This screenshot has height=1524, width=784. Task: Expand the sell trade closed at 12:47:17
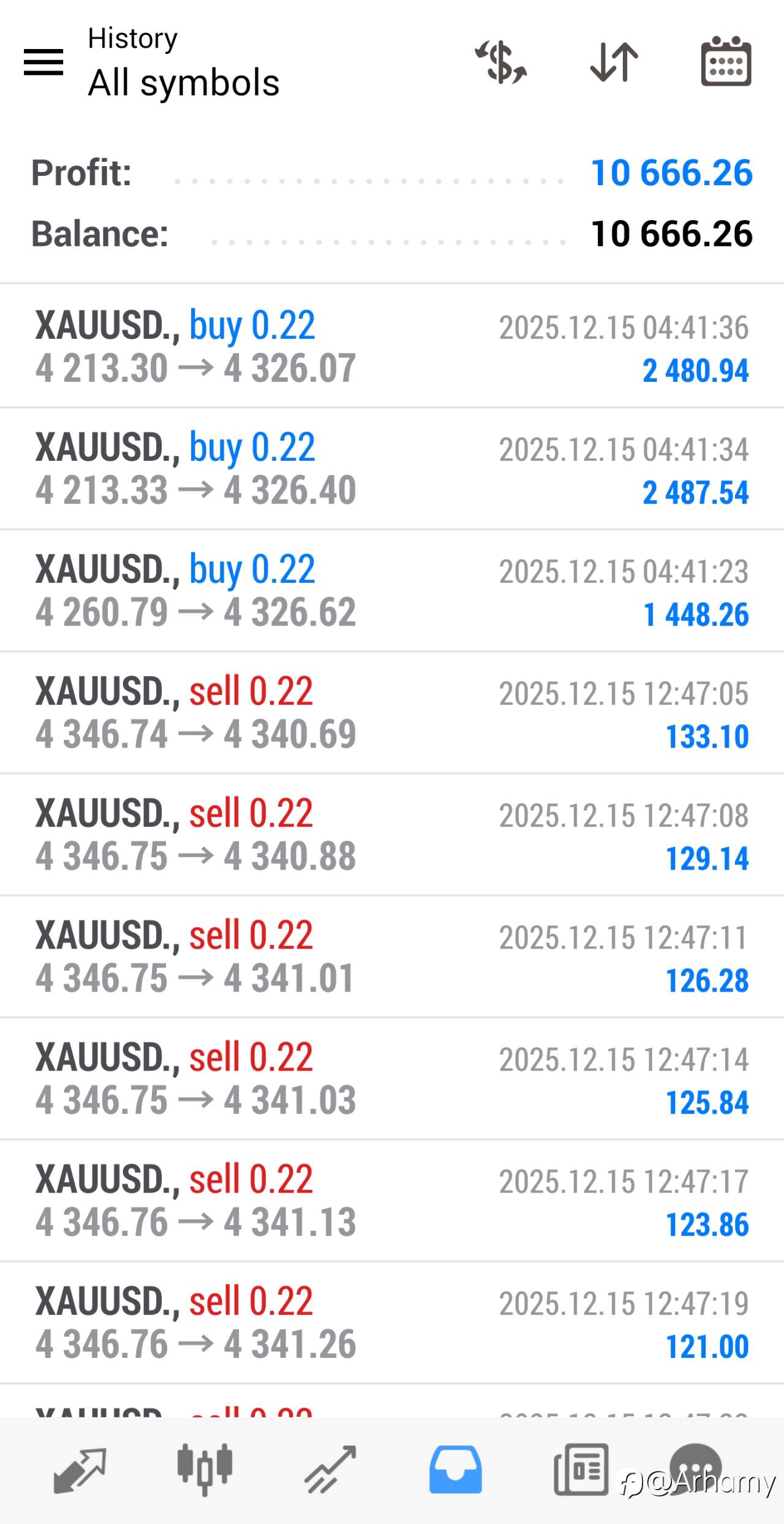(392, 1200)
